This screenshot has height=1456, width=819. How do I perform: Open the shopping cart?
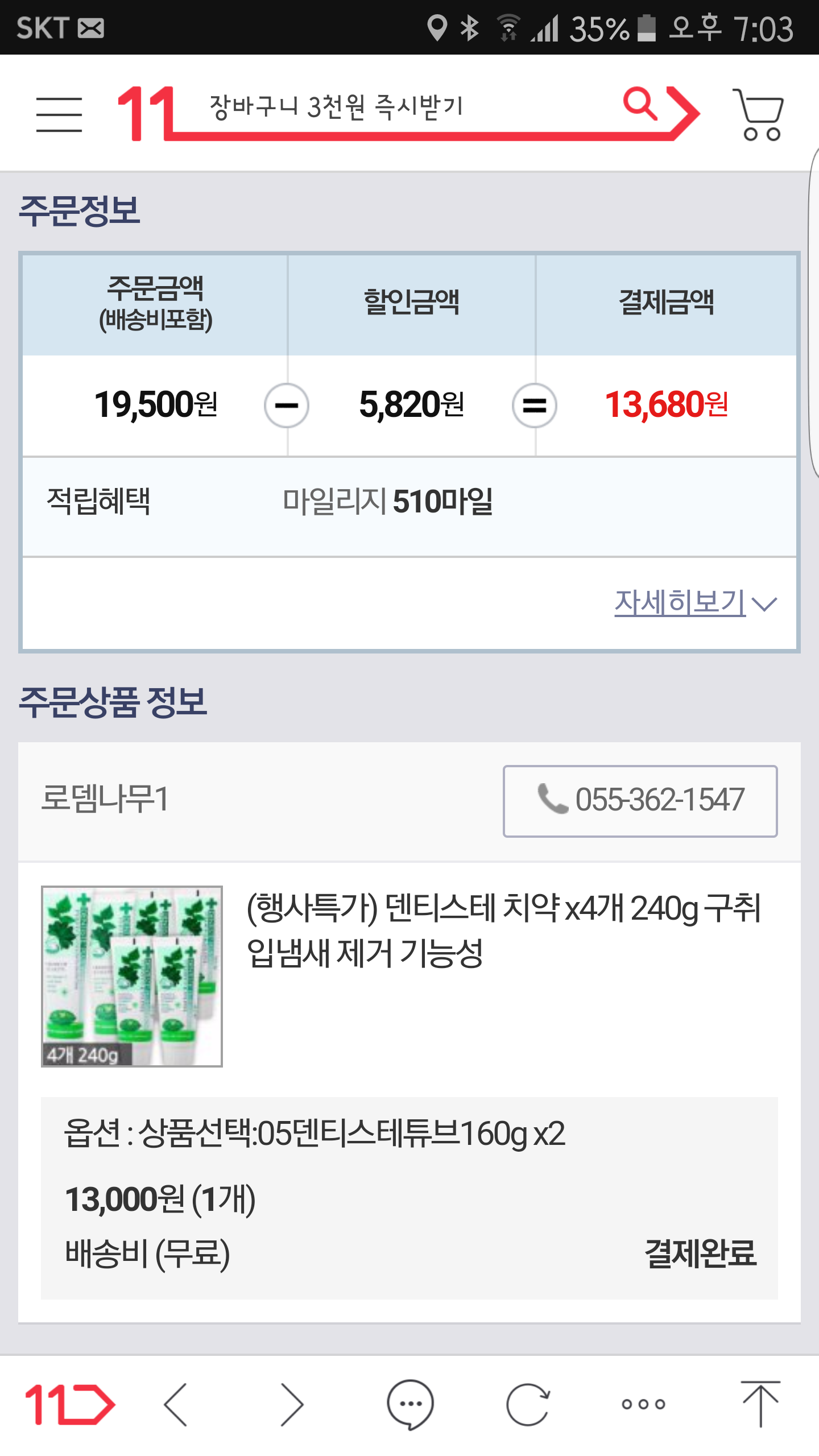pos(758,114)
